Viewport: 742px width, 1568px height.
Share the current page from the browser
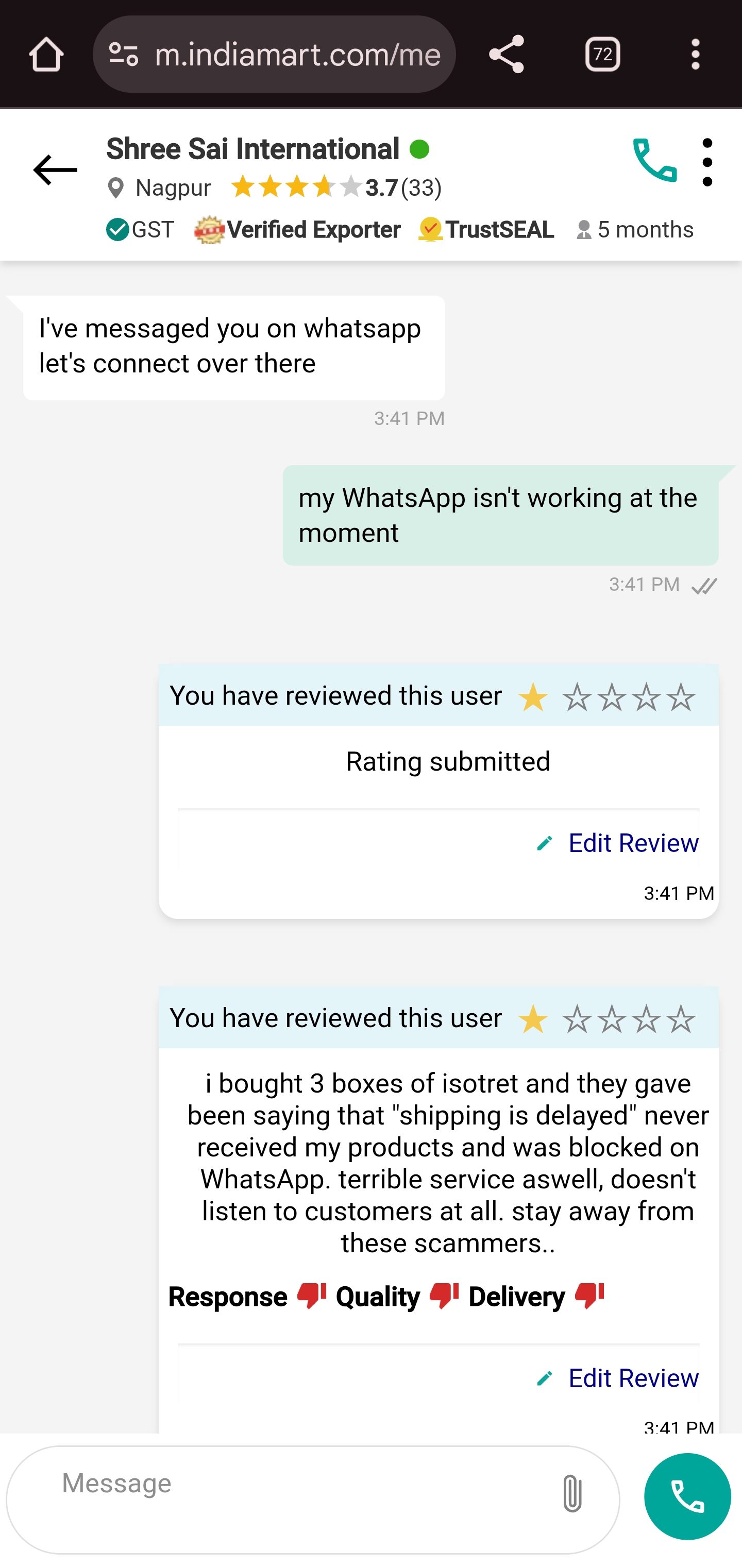(x=506, y=55)
